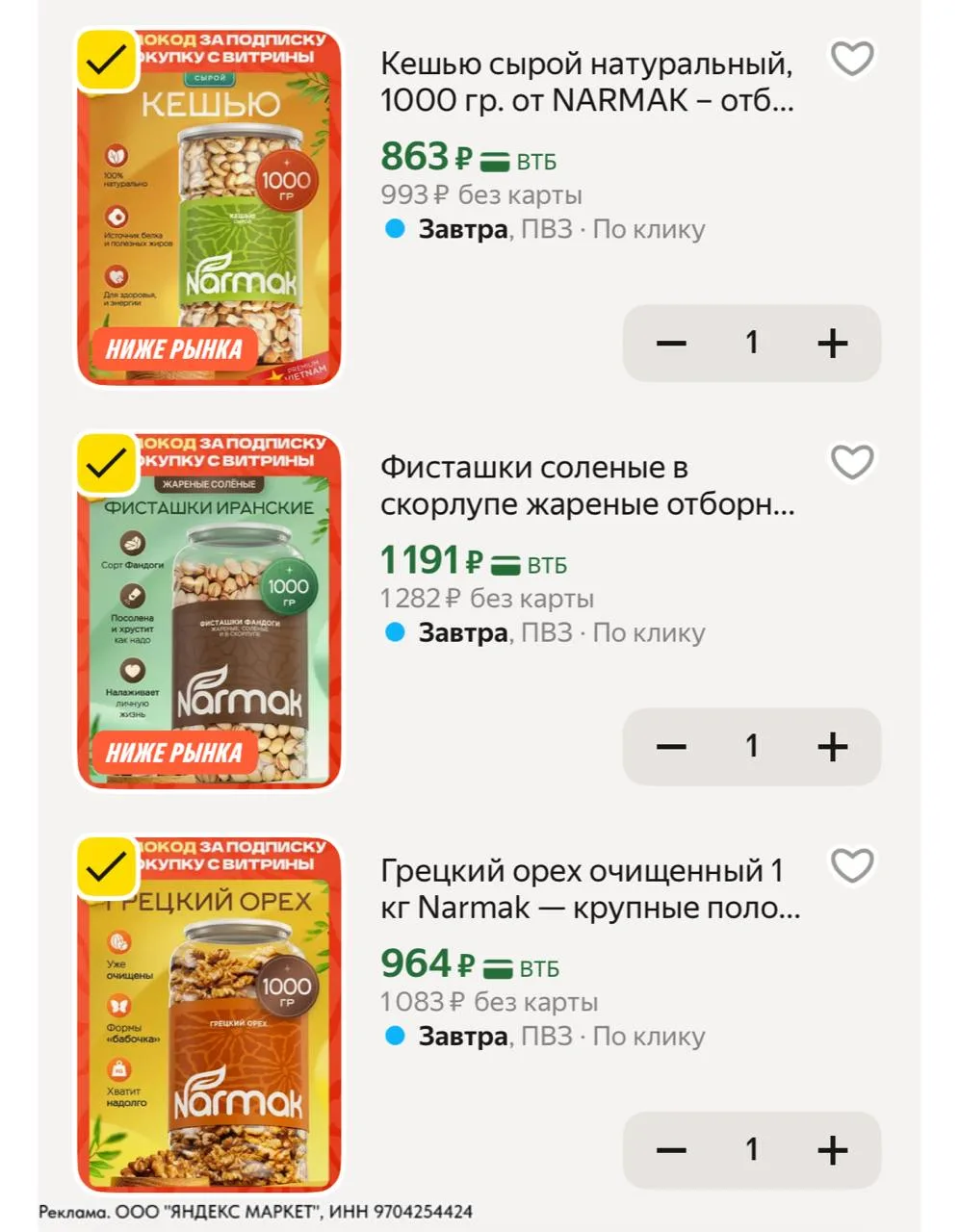Viewport: 959px width, 1232px height.
Task: Open the Фисташки иранские product picture
Action: 209,610
